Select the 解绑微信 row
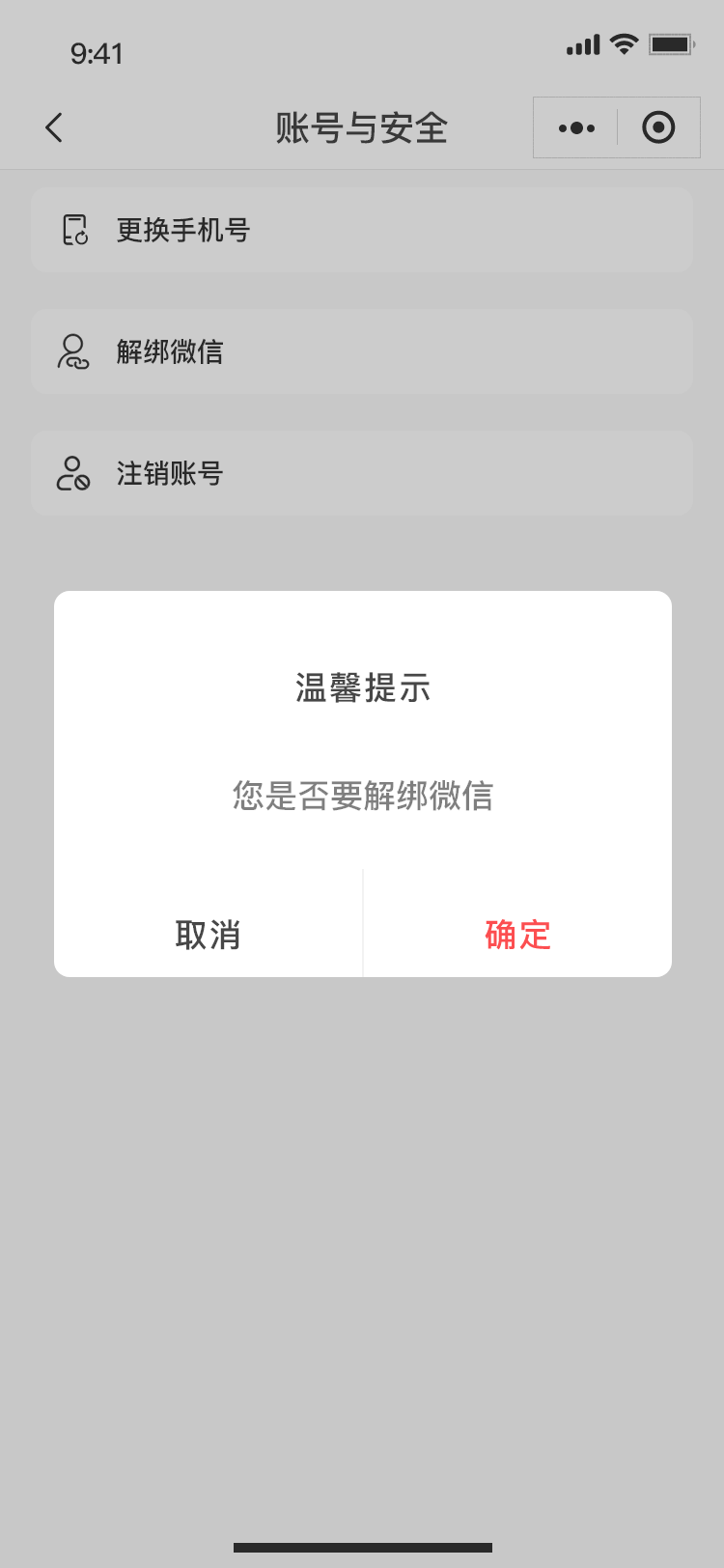724x1568 pixels. tap(361, 351)
